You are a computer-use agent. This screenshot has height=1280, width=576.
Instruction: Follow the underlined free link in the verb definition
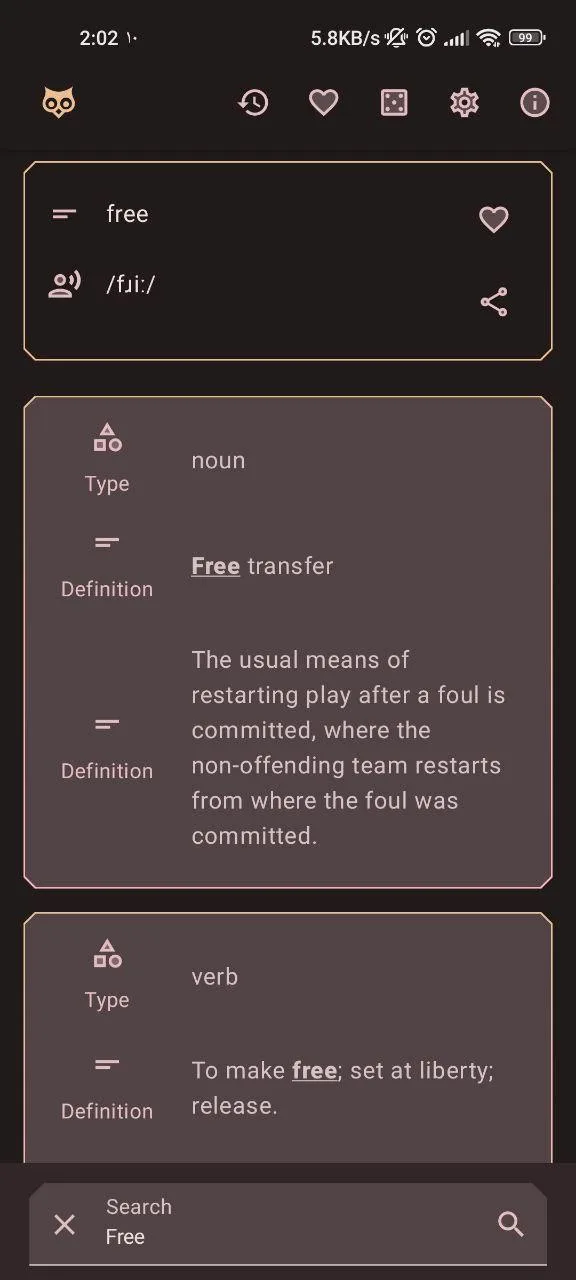314,1071
